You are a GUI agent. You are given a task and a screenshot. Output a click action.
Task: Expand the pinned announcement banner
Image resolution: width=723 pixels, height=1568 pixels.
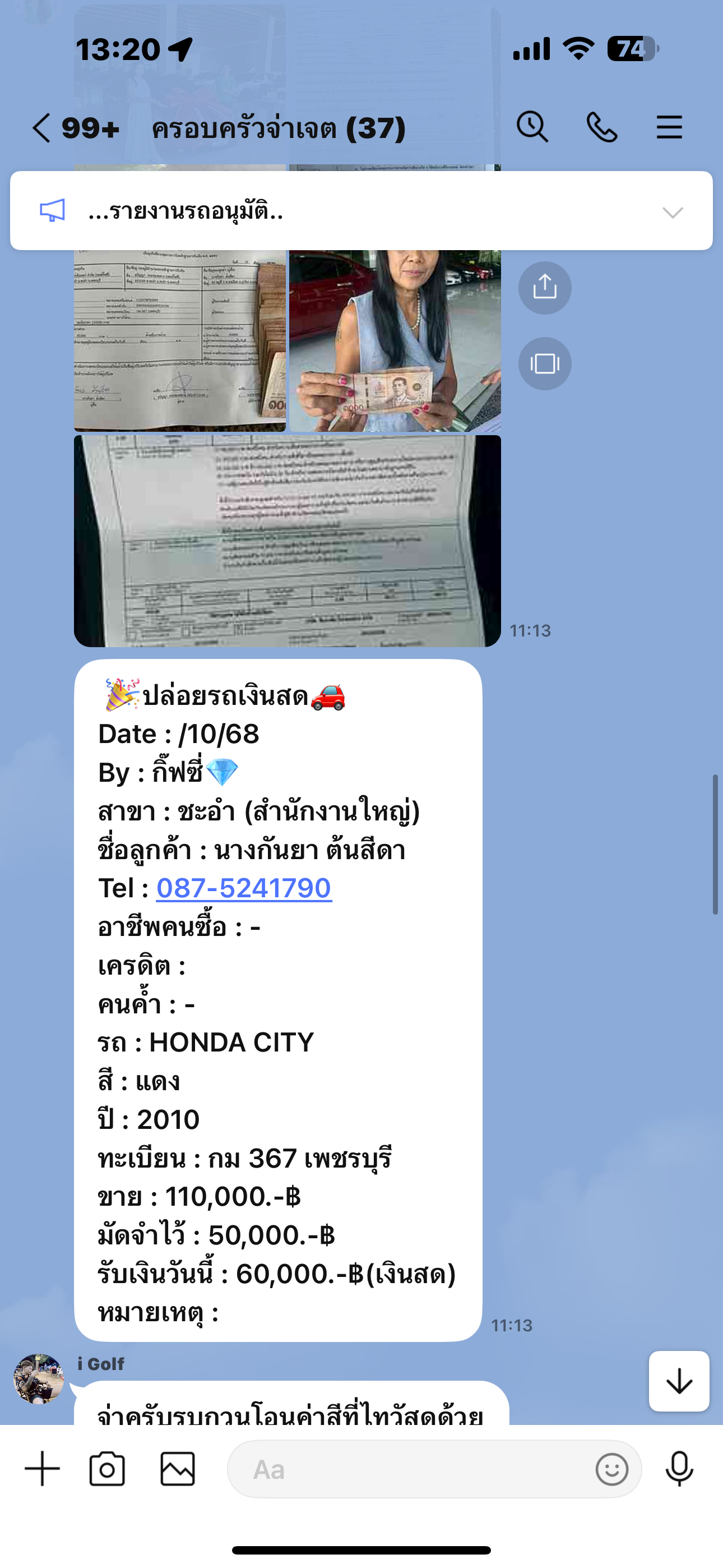pos(673,212)
